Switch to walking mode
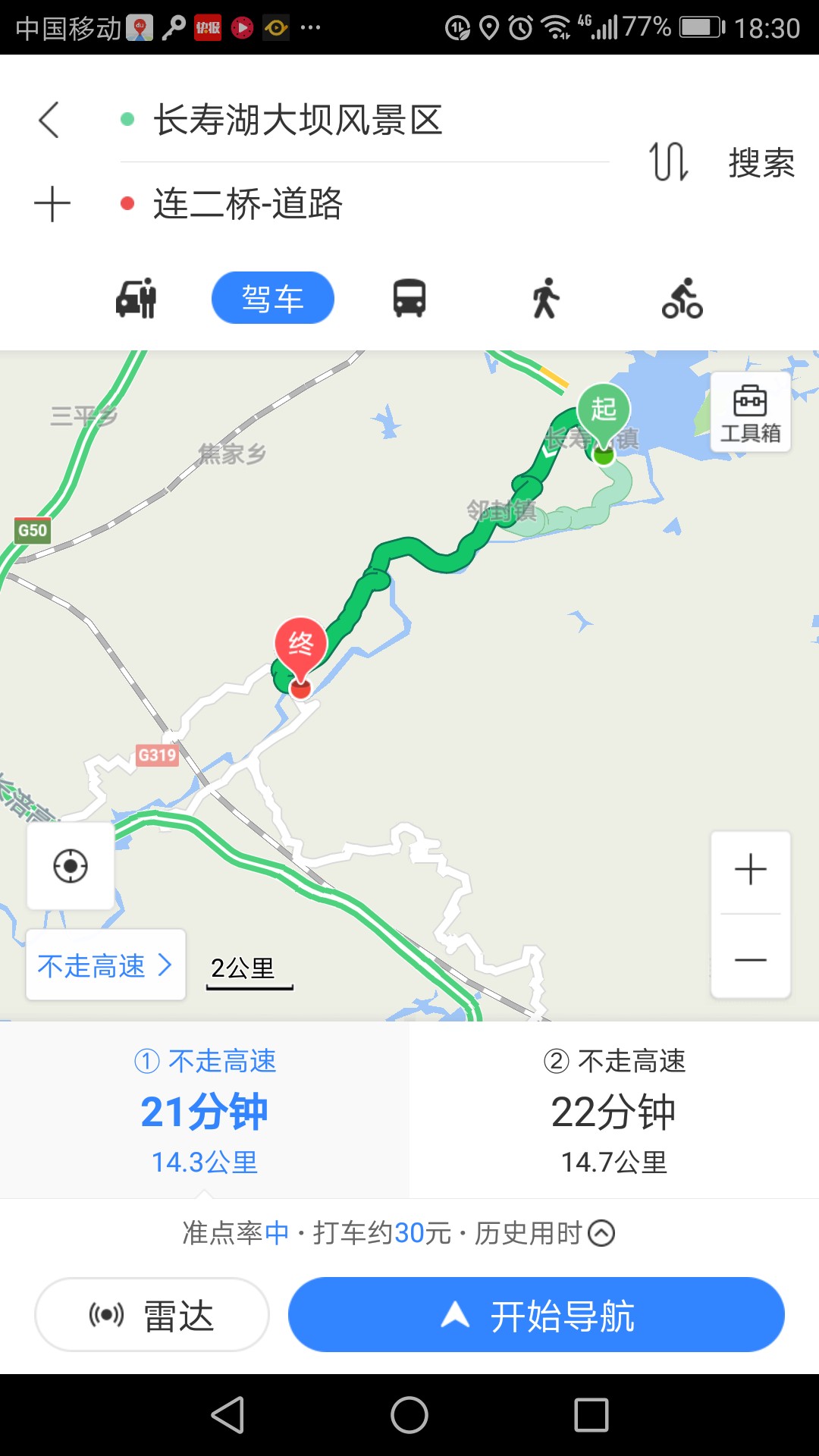The height and width of the screenshot is (1456, 819). point(545,298)
